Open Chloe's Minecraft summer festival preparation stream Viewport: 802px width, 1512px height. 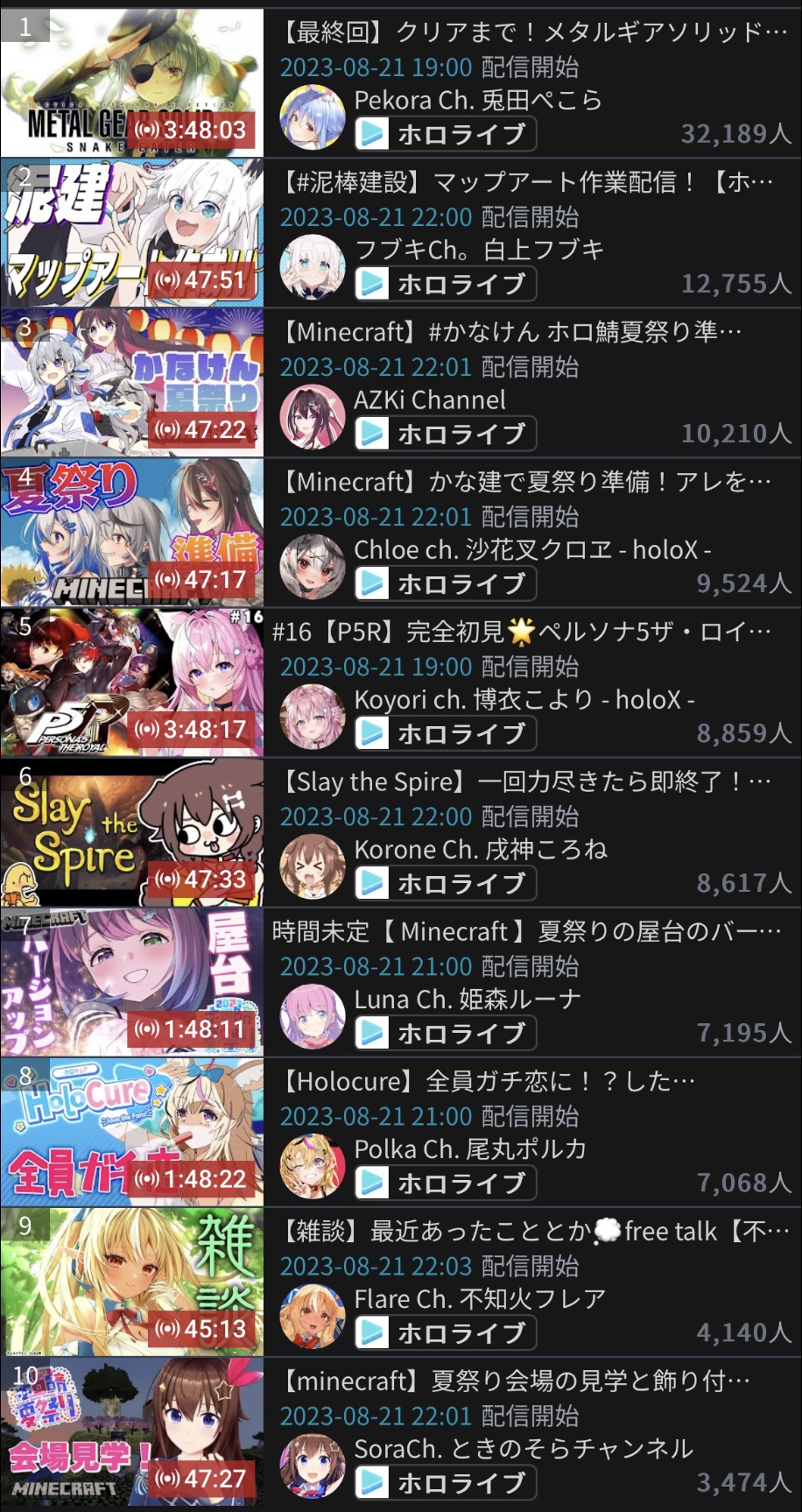pos(131,533)
